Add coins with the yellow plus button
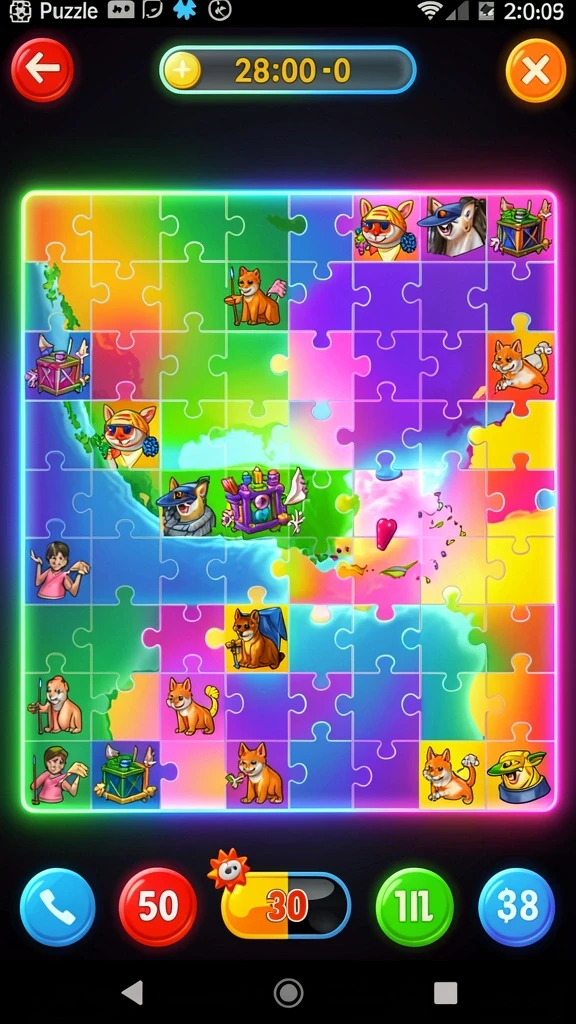The height and width of the screenshot is (1024, 576). [182, 70]
